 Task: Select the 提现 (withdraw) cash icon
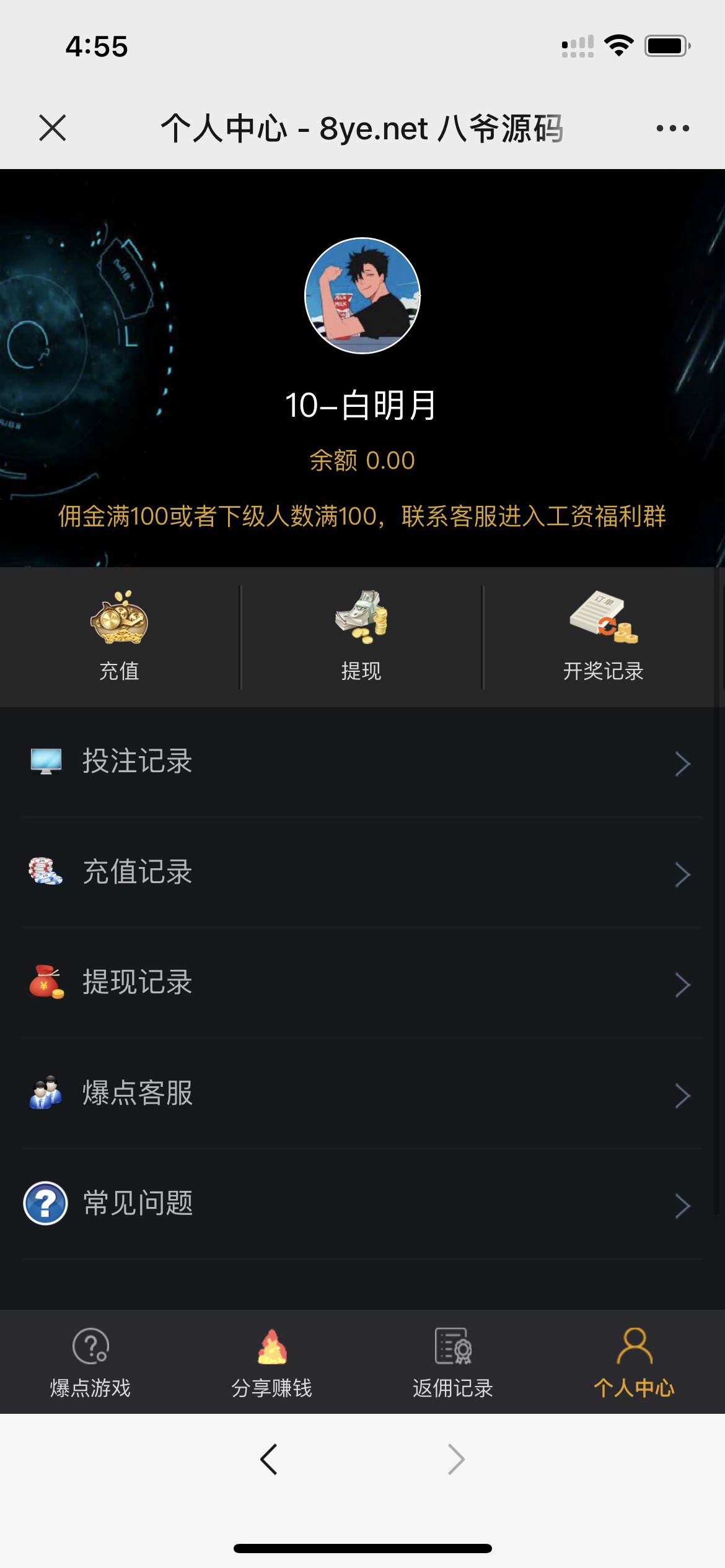coord(362,619)
